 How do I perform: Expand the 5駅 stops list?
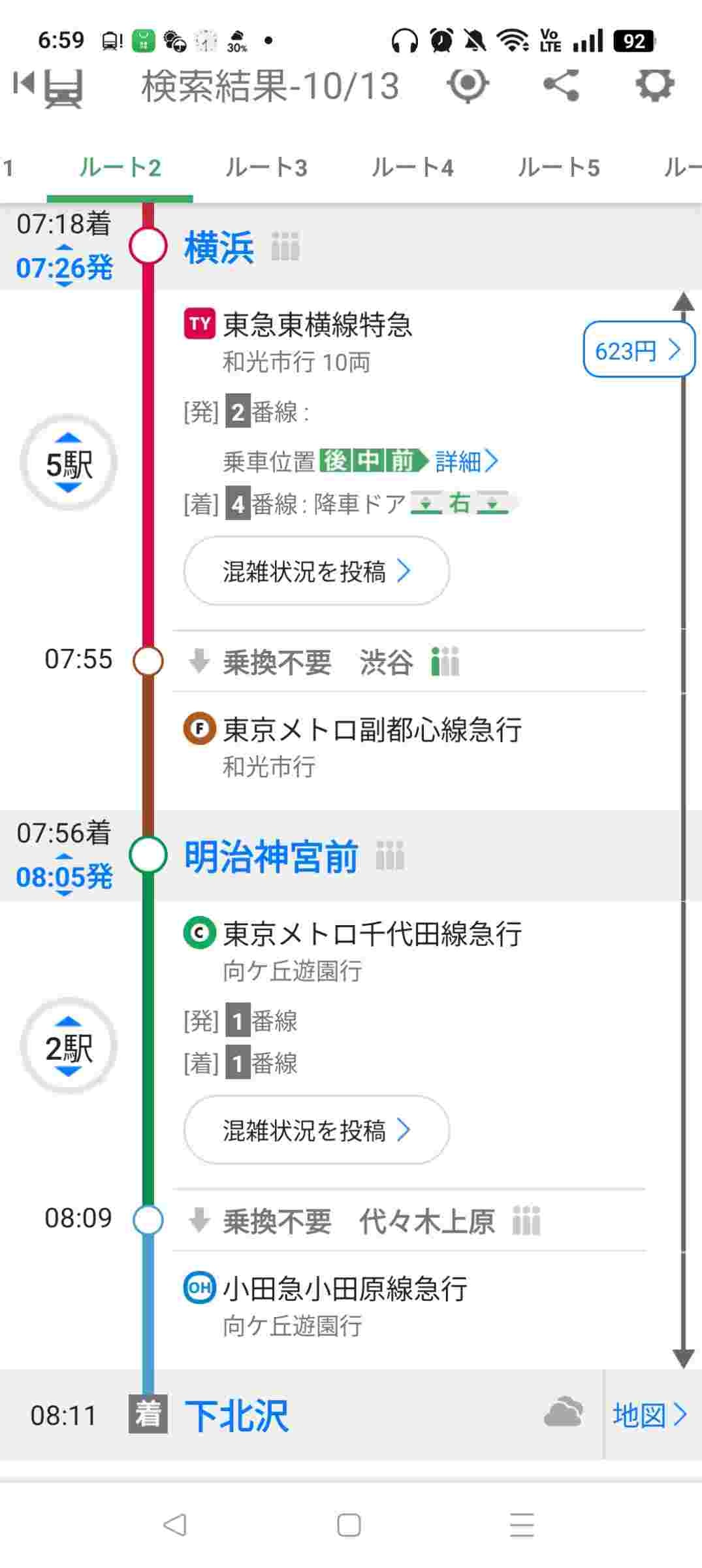(x=69, y=463)
